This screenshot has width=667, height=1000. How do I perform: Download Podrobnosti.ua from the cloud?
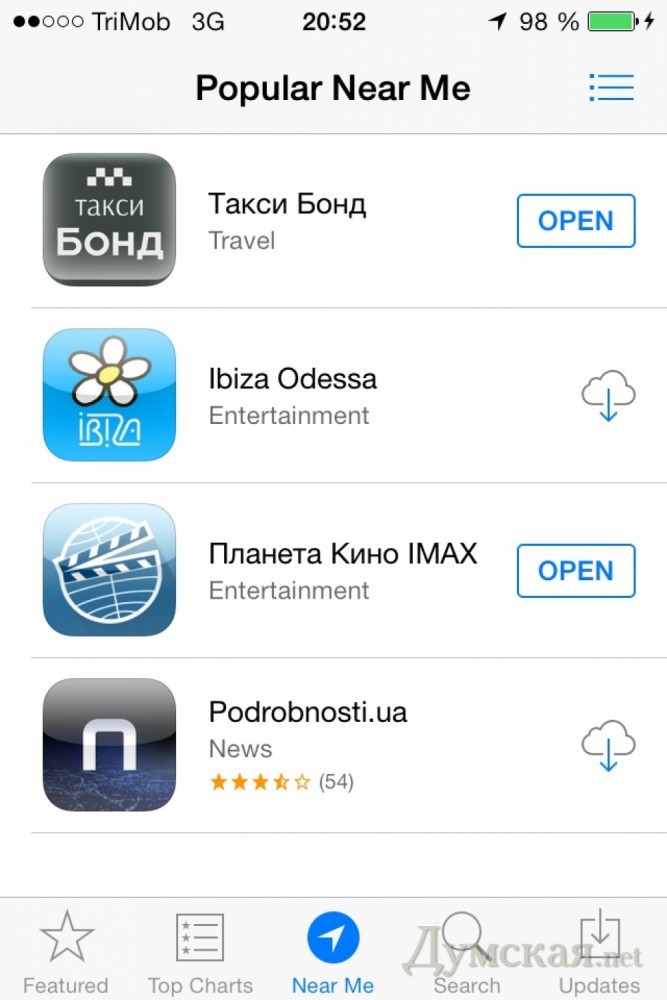point(608,746)
